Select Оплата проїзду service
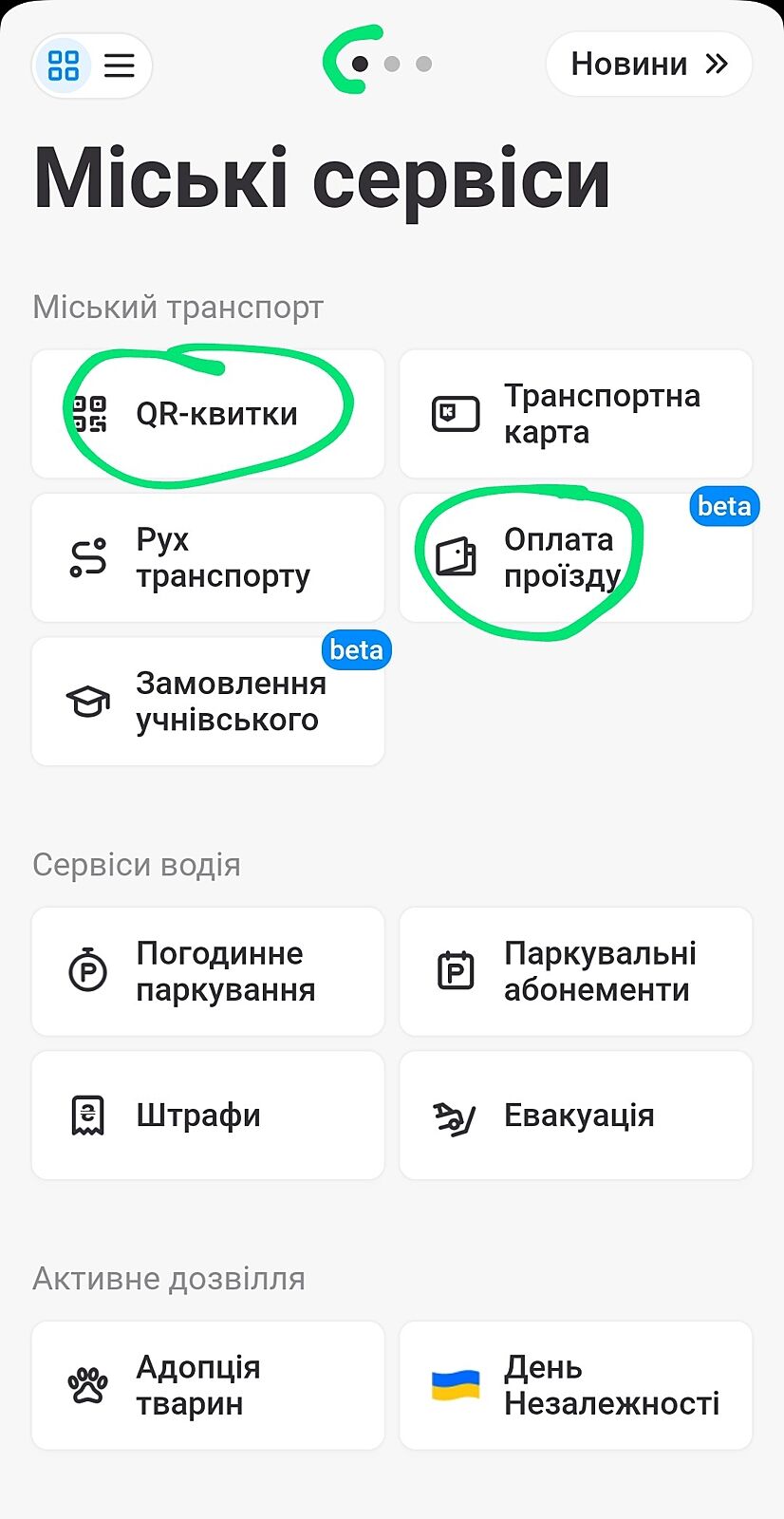 pyautogui.click(x=575, y=557)
